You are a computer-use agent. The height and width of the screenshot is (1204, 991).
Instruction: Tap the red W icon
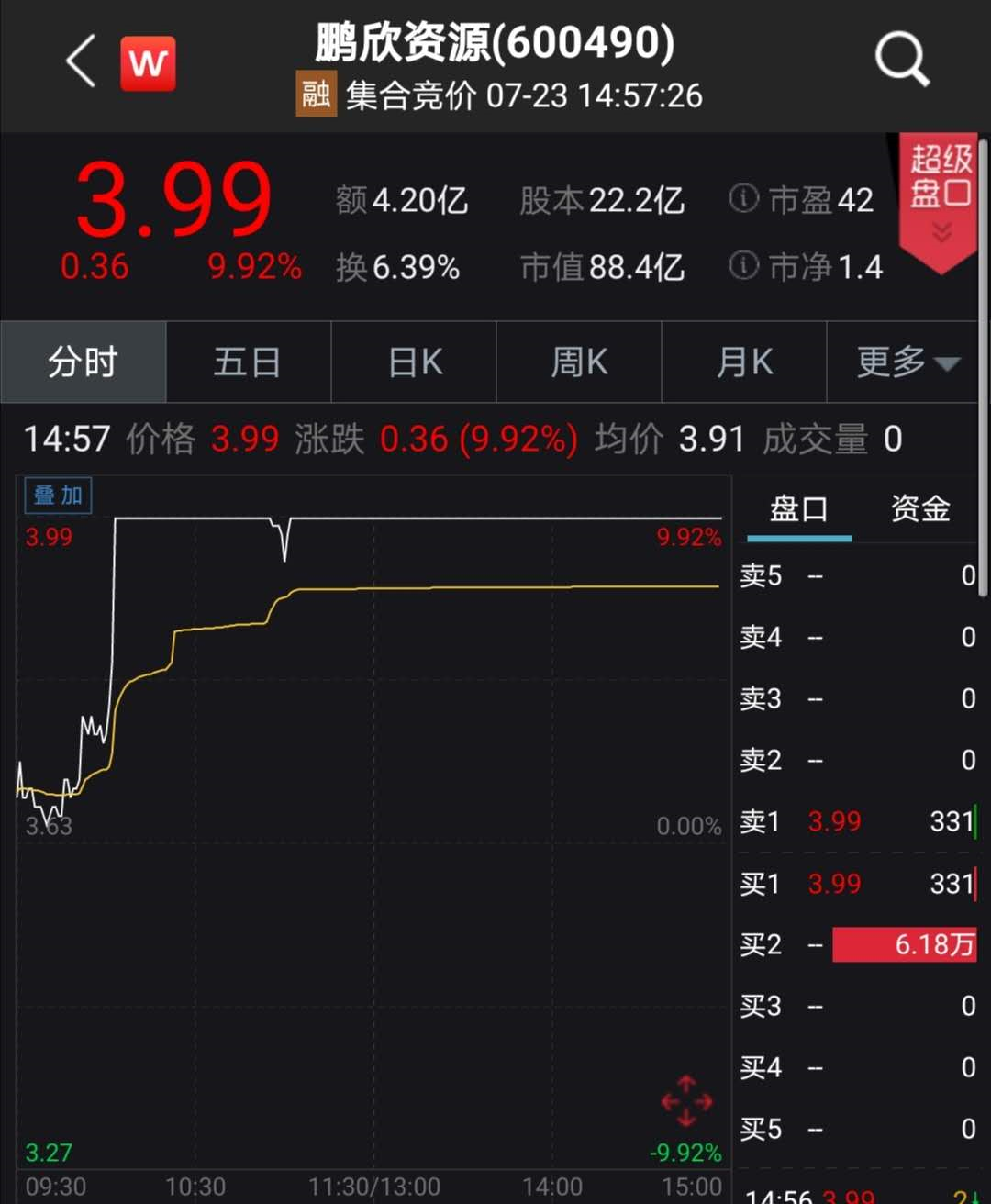(148, 63)
